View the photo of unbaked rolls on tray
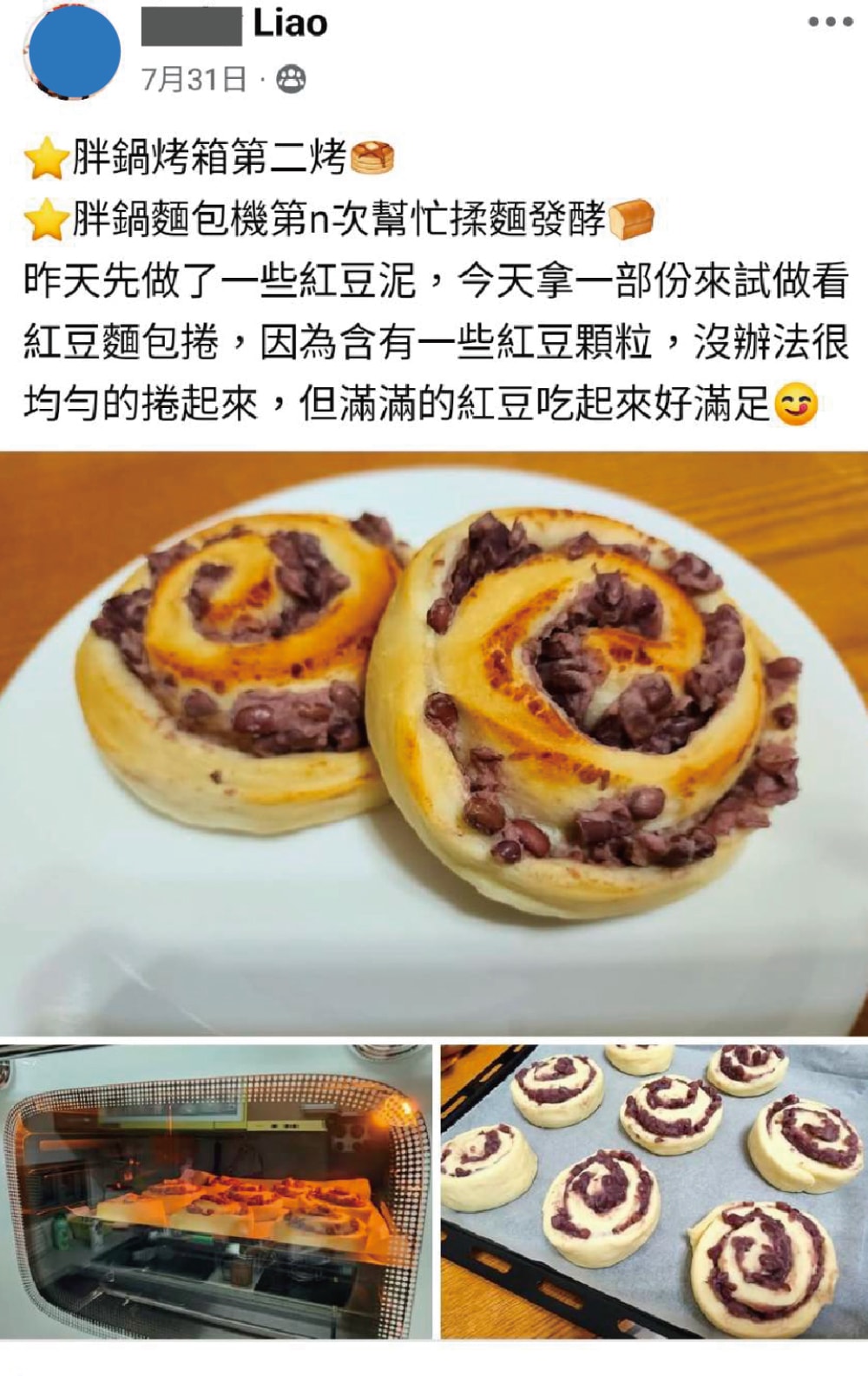The width and height of the screenshot is (868, 1376). (x=654, y=1191)
